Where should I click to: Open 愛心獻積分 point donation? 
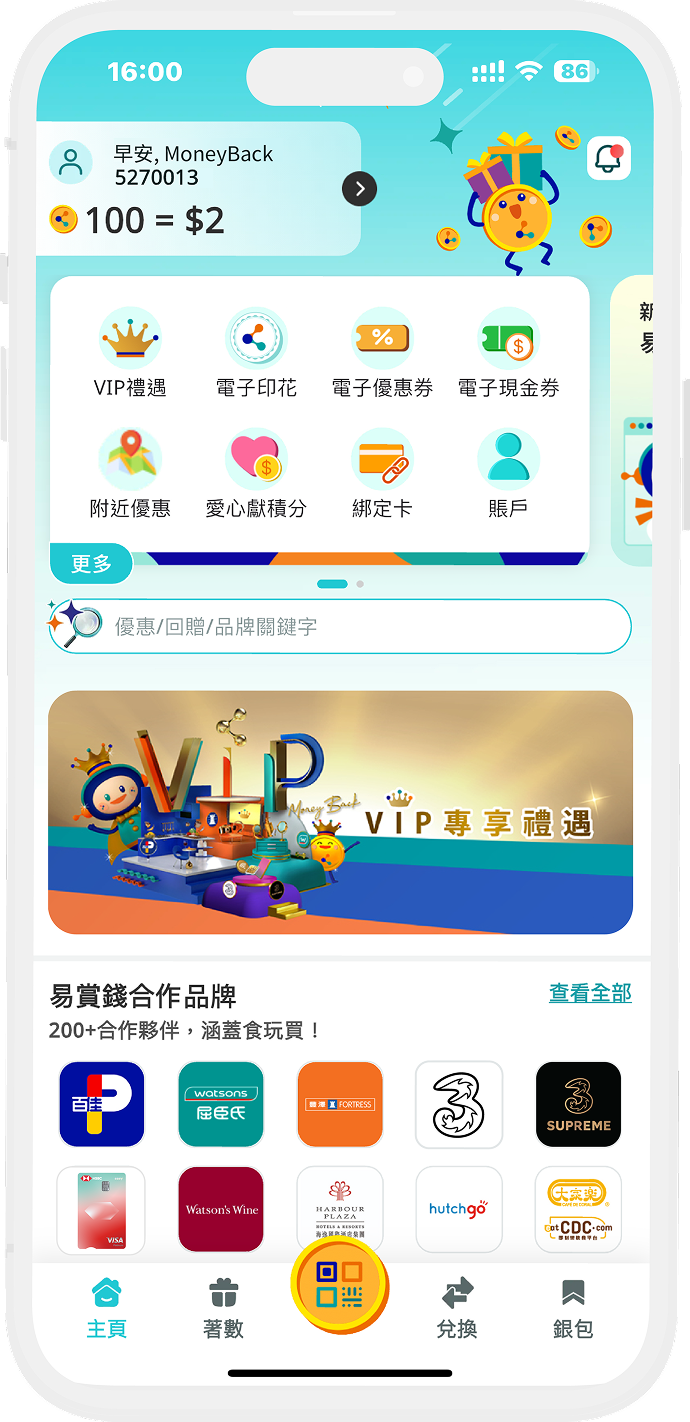(x=256, y=475)
